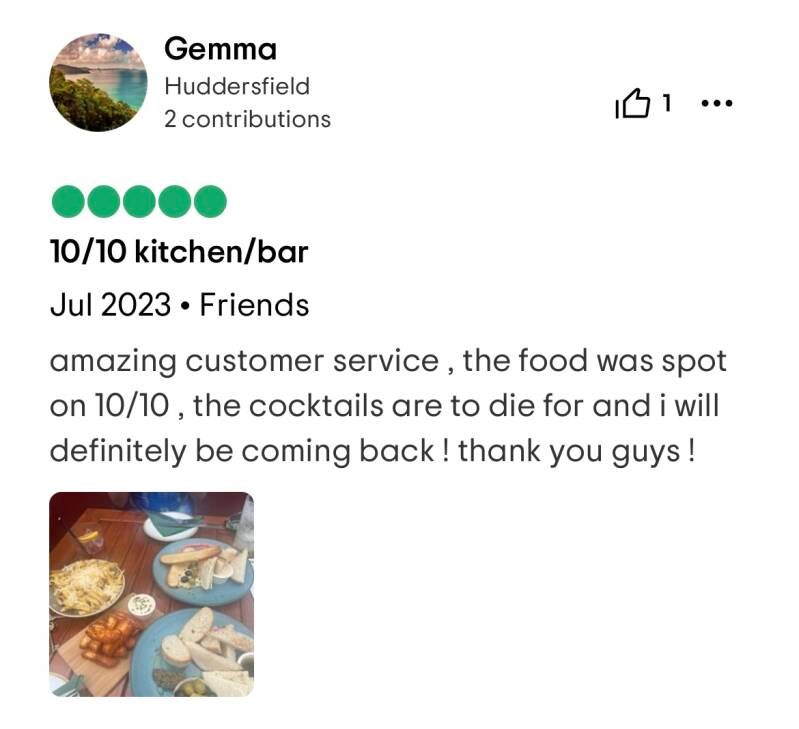799x729 pixels.
Task: Open reviewer name Gemma
Action: [220, 48]
